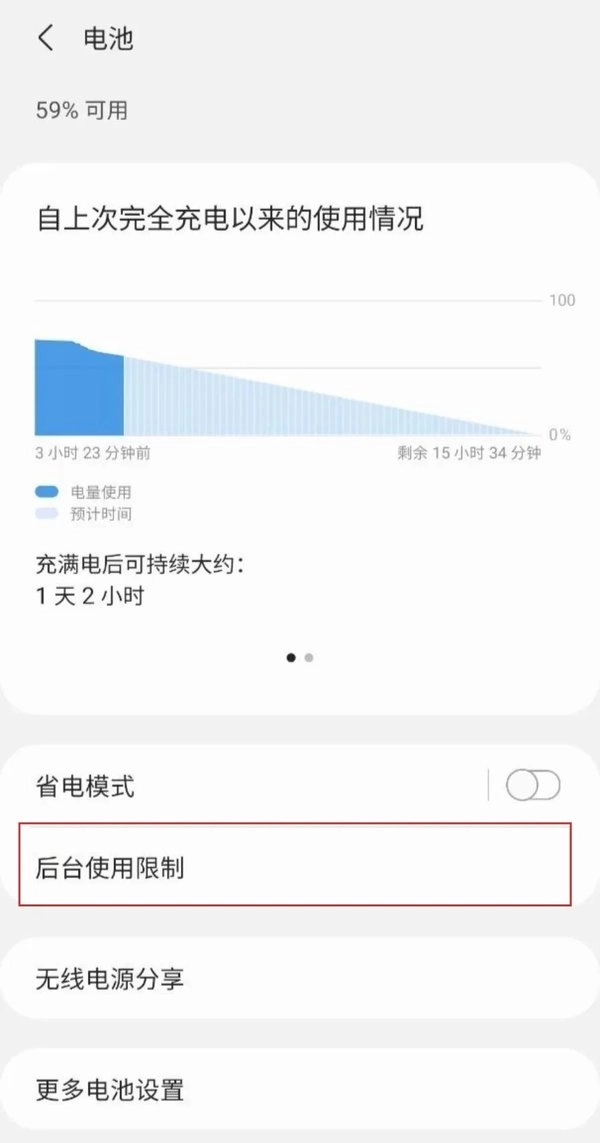
Task: Open 省电模式 settings row
Action: [200, 786]
